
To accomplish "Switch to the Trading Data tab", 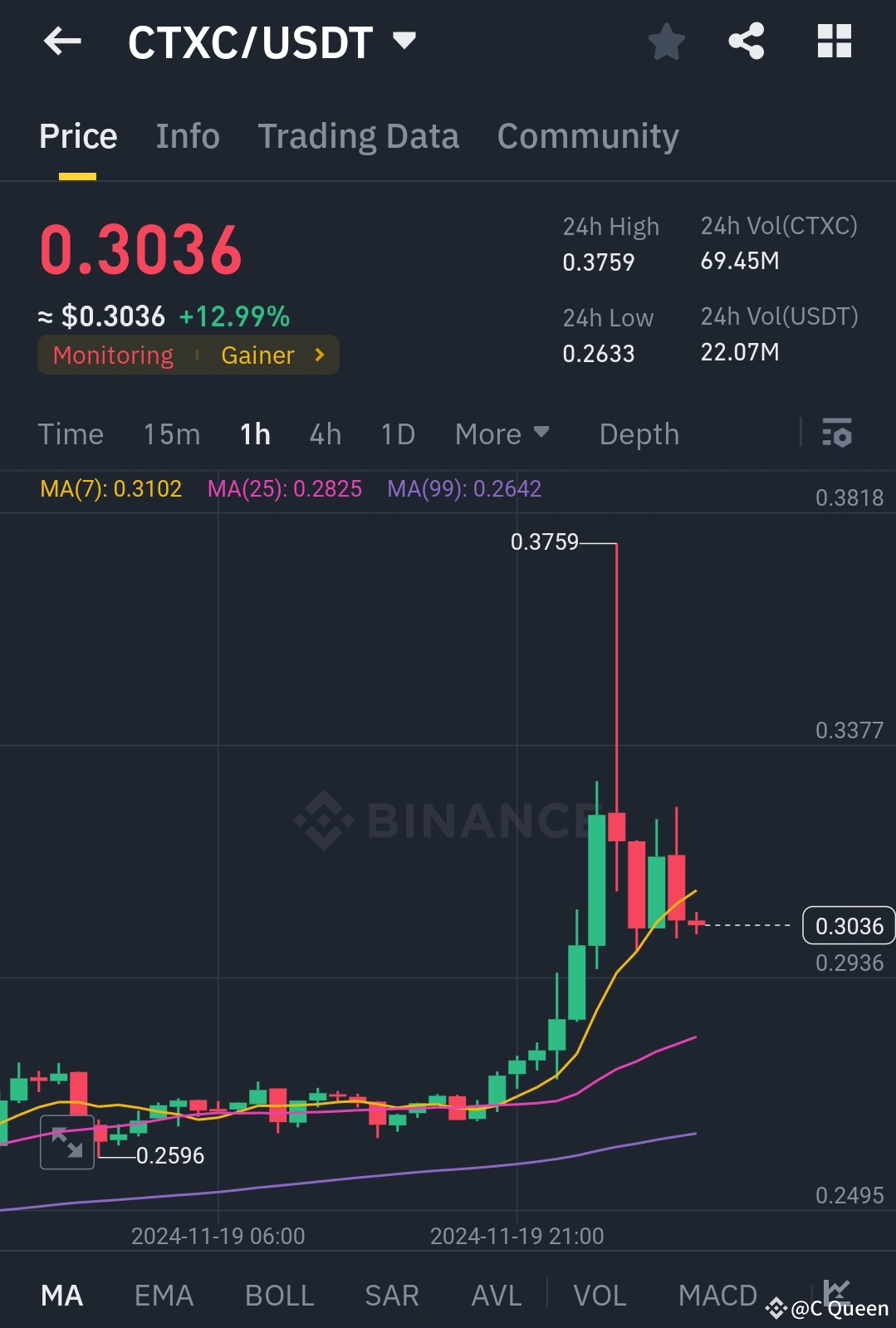I will pyautogui.click(x=358, y=135).
